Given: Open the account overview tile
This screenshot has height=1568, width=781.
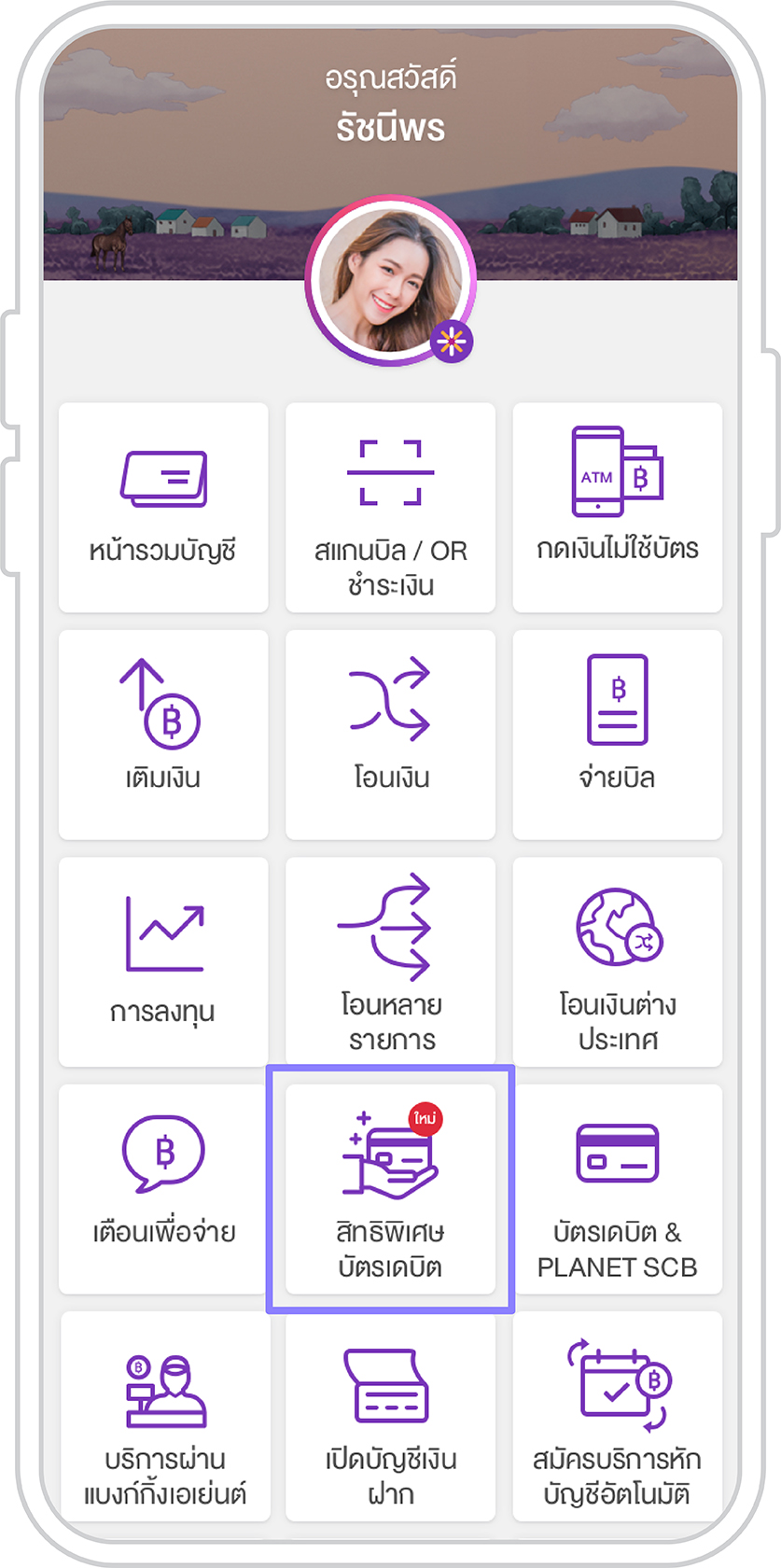Looking at the screenshot, I should click(163, 507).
